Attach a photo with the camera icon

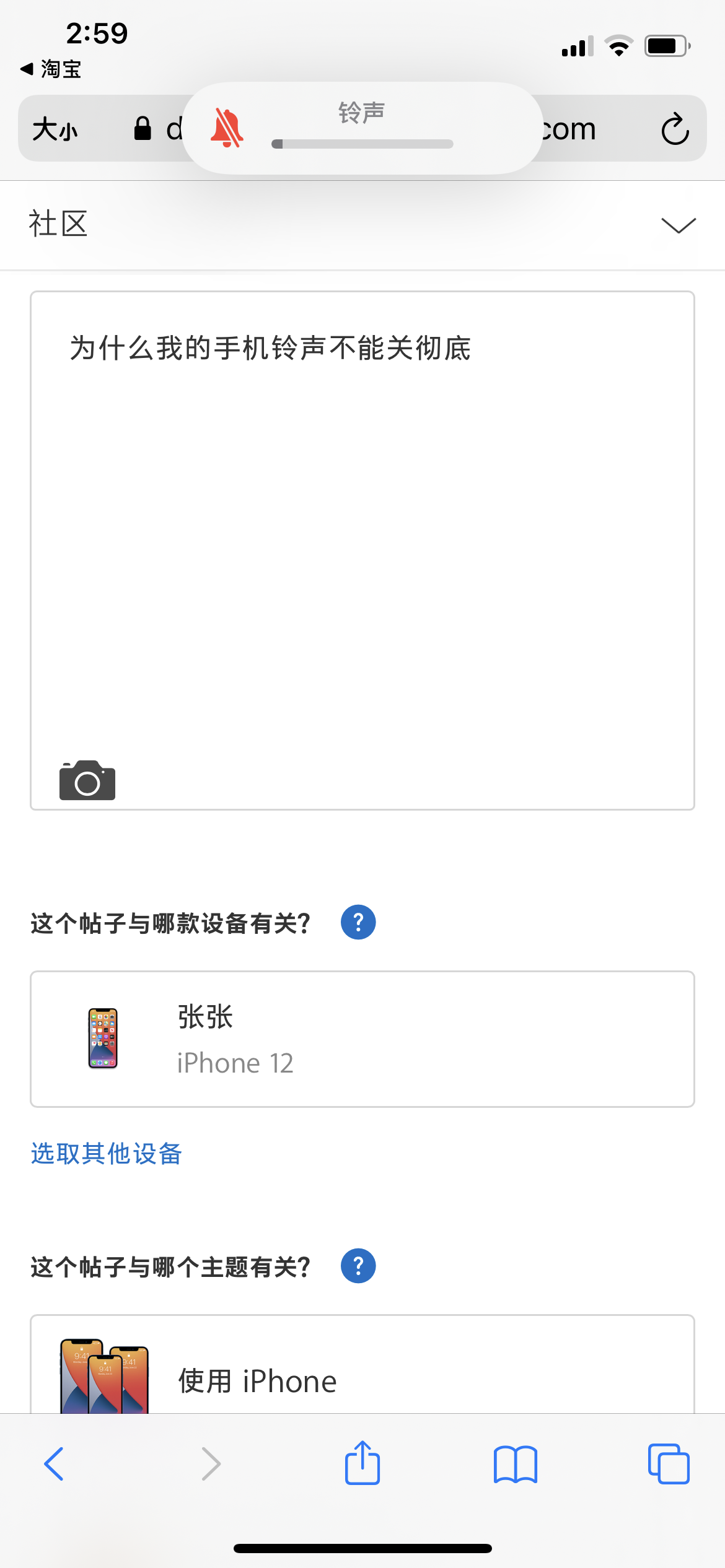pyautogui.click(x=87, y=780)
